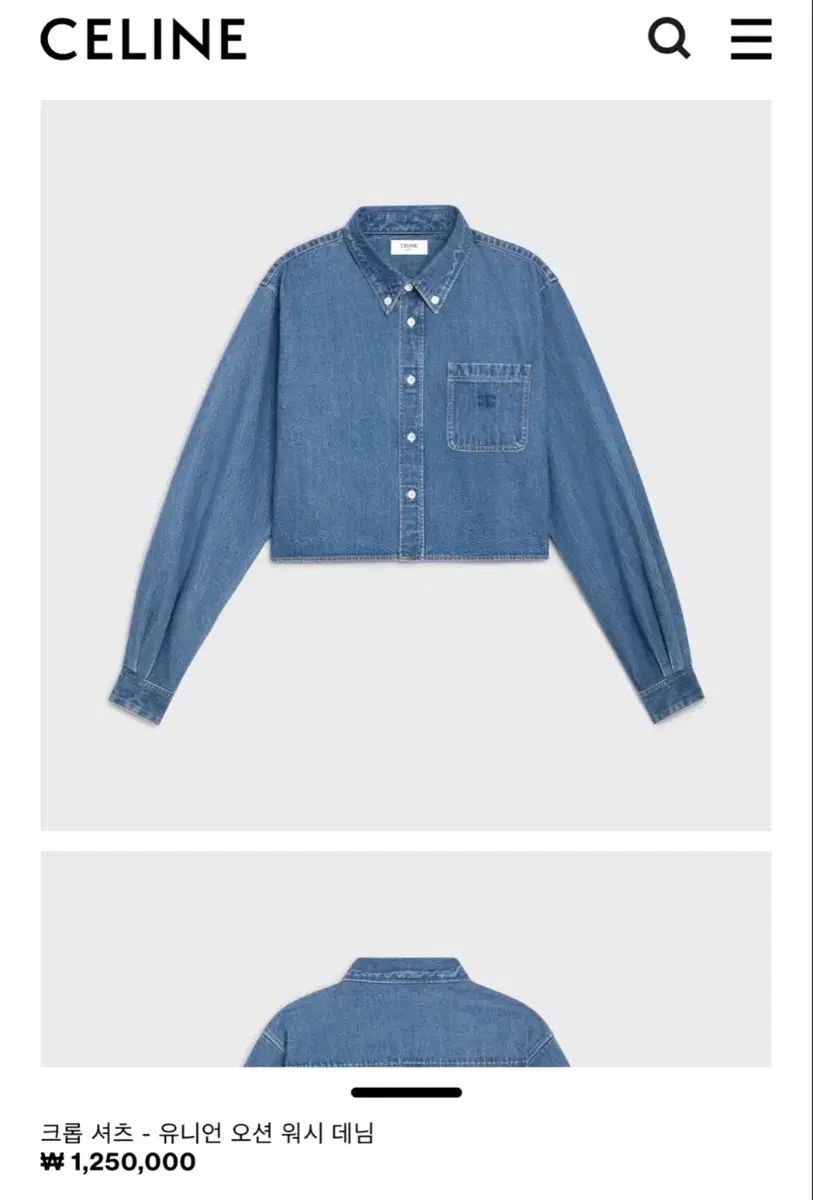
Task: Go to the CELINE home page
Action: [143, 40]
